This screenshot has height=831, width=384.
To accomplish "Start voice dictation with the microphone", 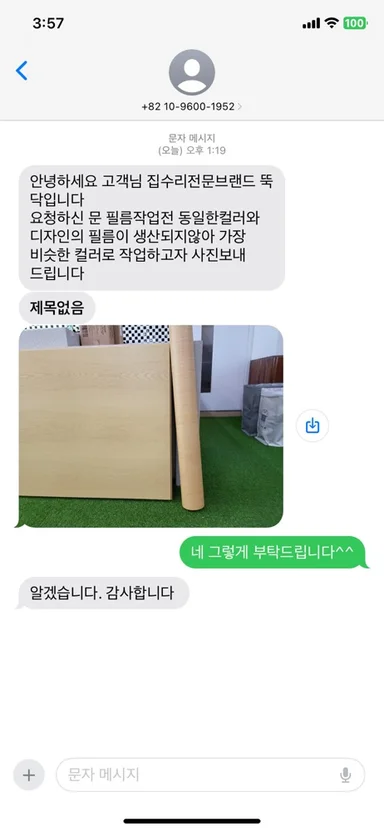I will [345, 775].
